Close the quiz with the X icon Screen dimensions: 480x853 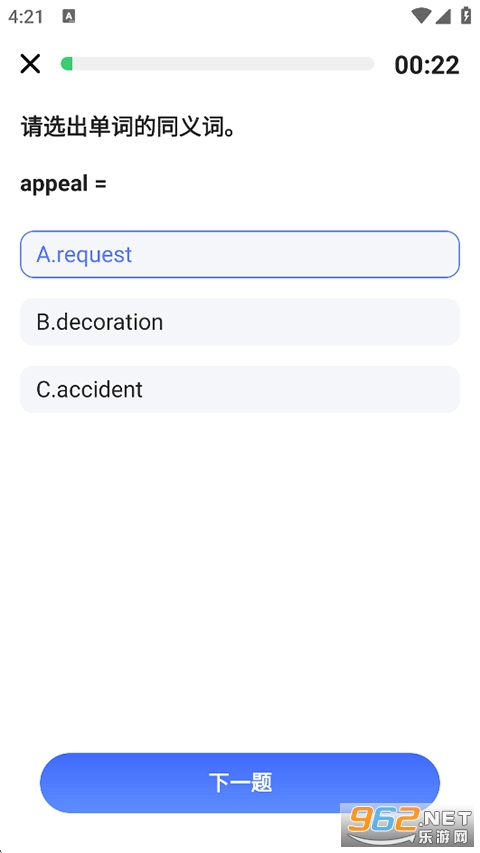coord(30,64)
